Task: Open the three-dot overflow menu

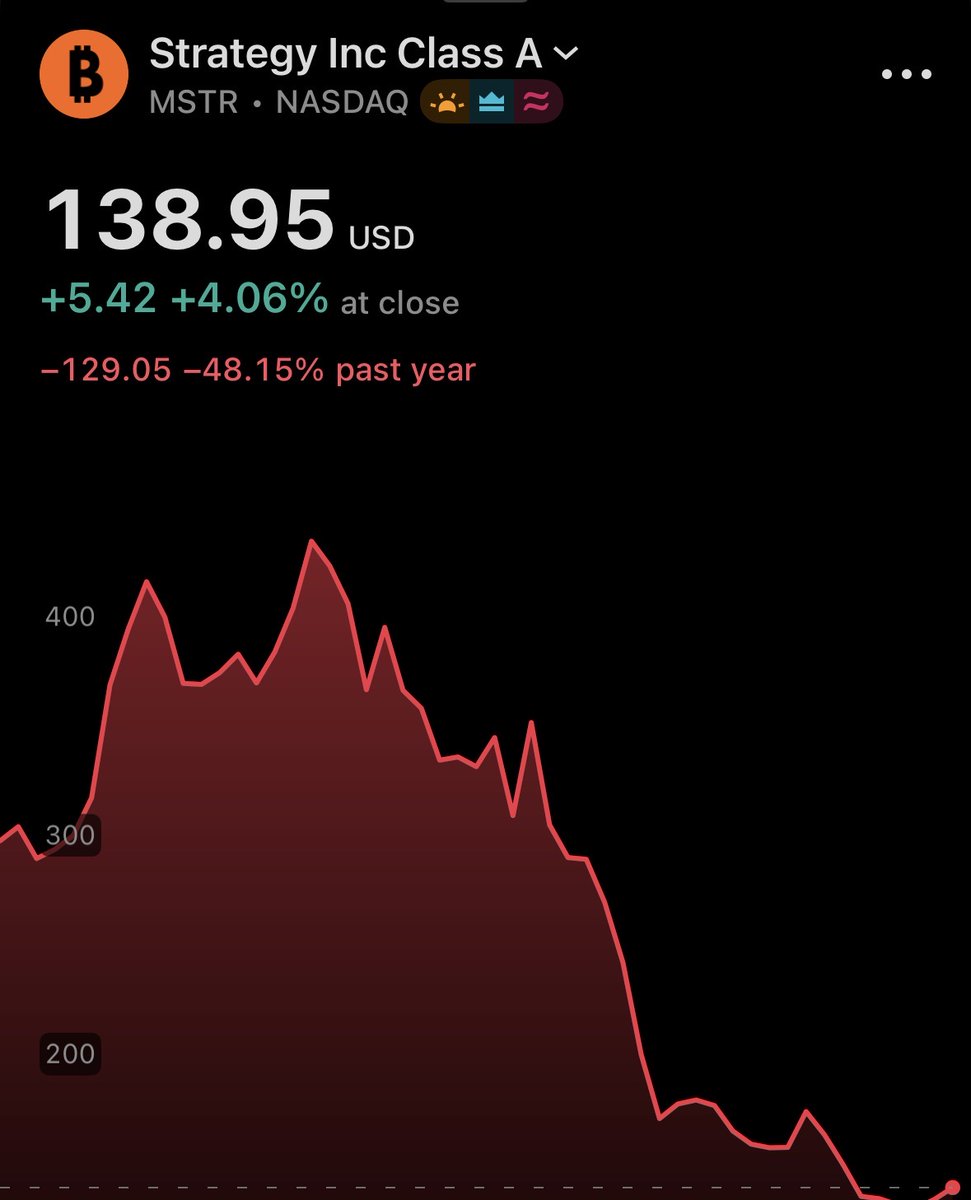Action: pyautogui.click(x=906, y=75)
